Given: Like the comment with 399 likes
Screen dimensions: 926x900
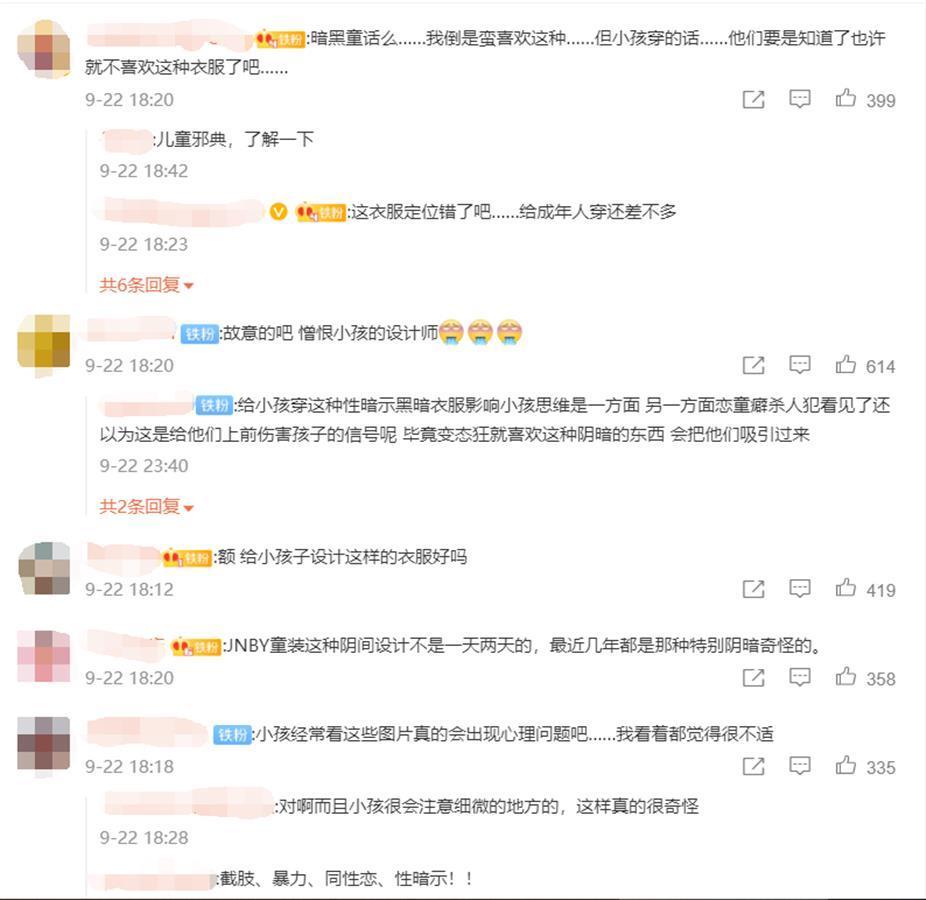Looking at the screenshot, I should point(847,99).
